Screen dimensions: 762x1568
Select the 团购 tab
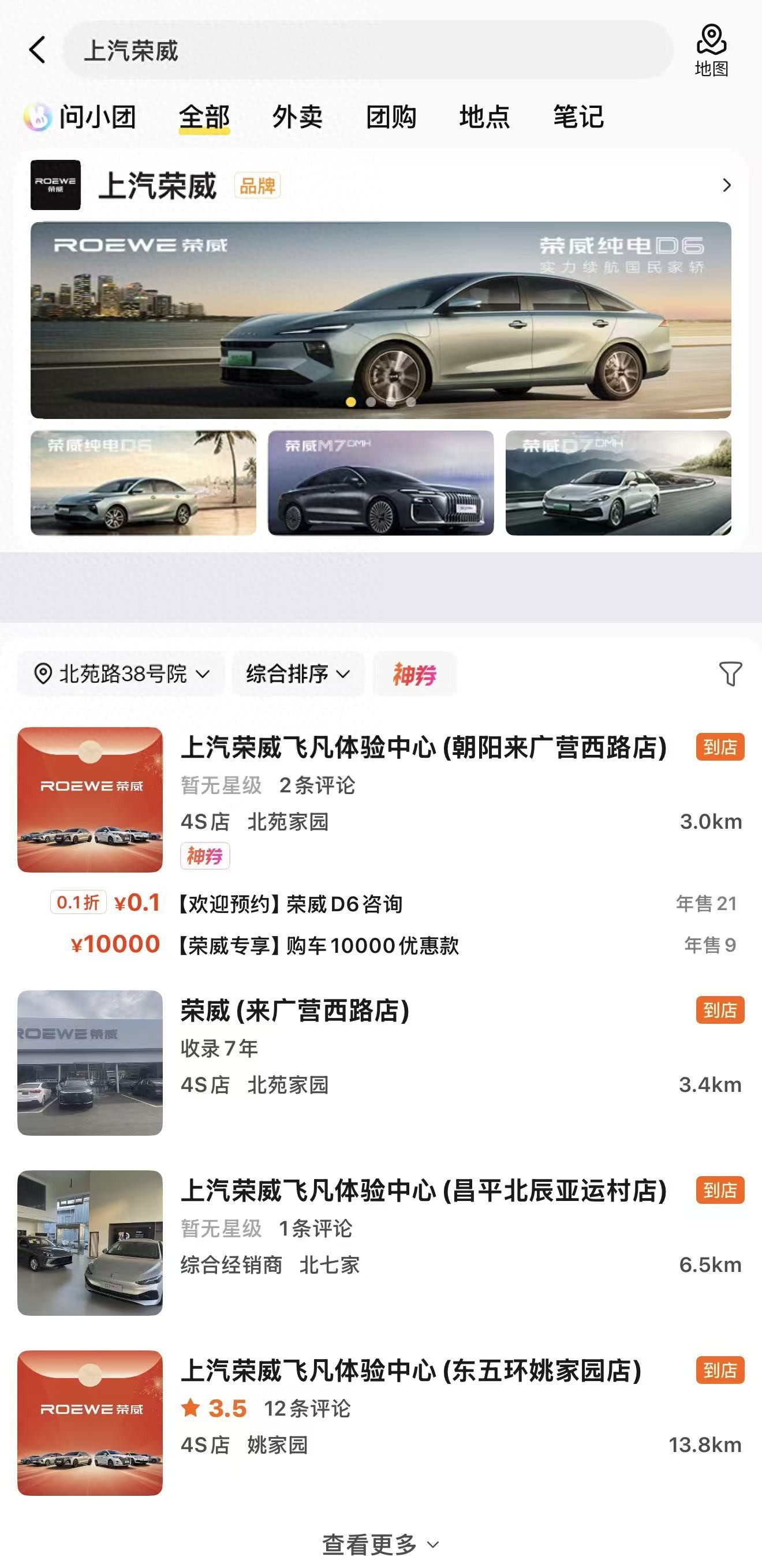[x=391, y=116]
